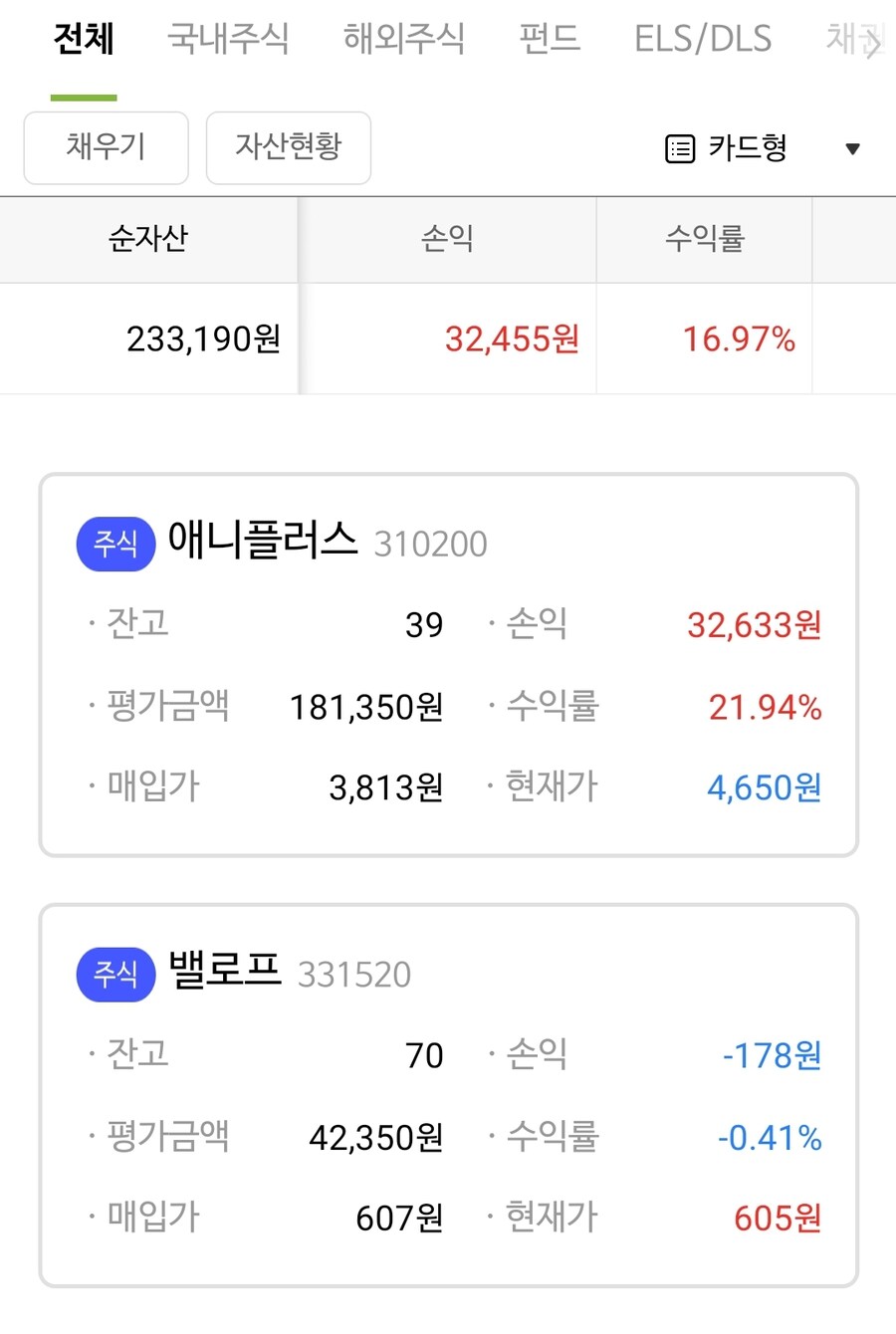Click the 카드형 list-view icon

point(679,147)
